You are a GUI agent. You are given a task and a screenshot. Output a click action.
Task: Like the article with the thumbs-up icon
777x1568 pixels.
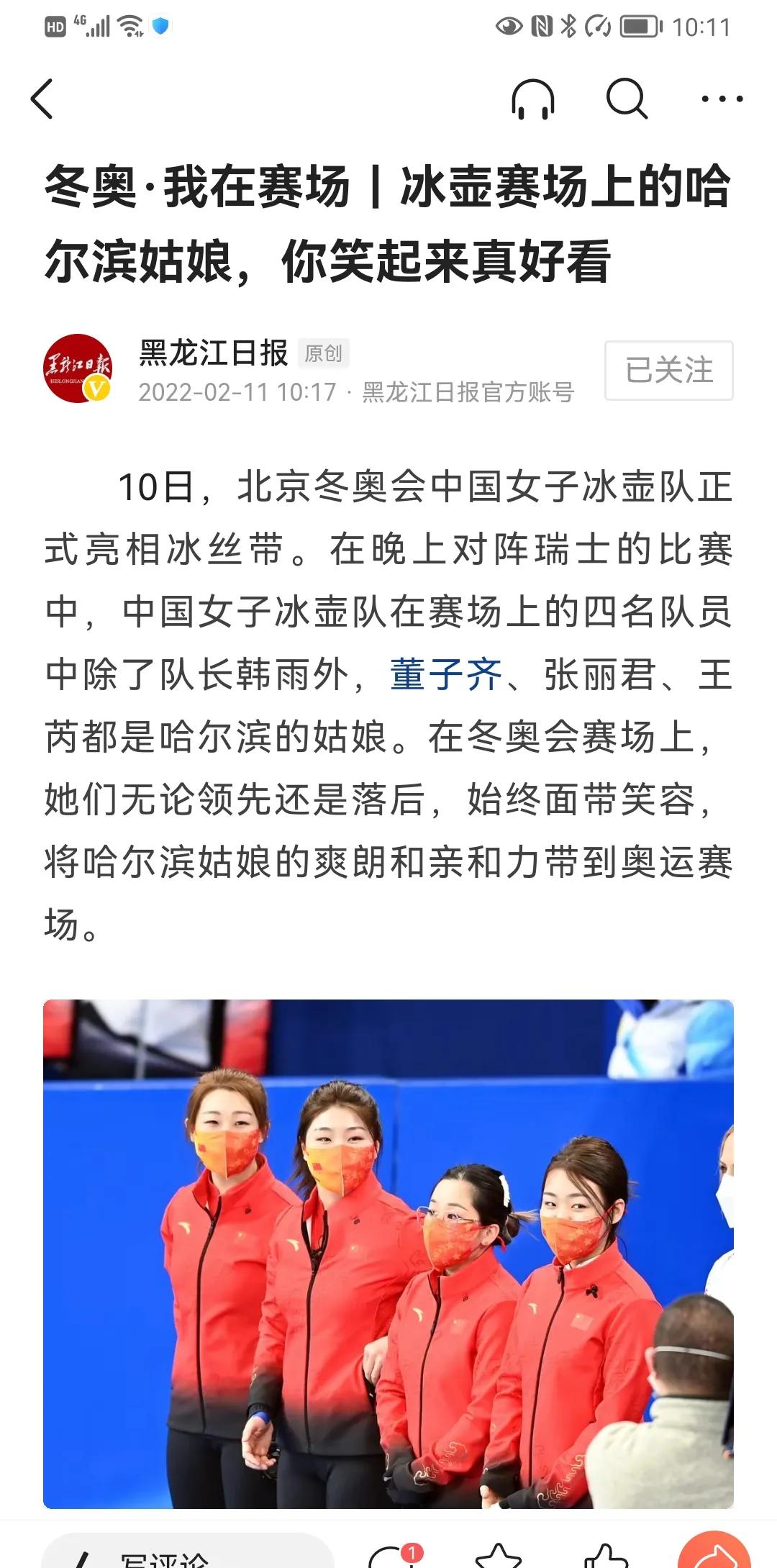[x=606, y=1556]
